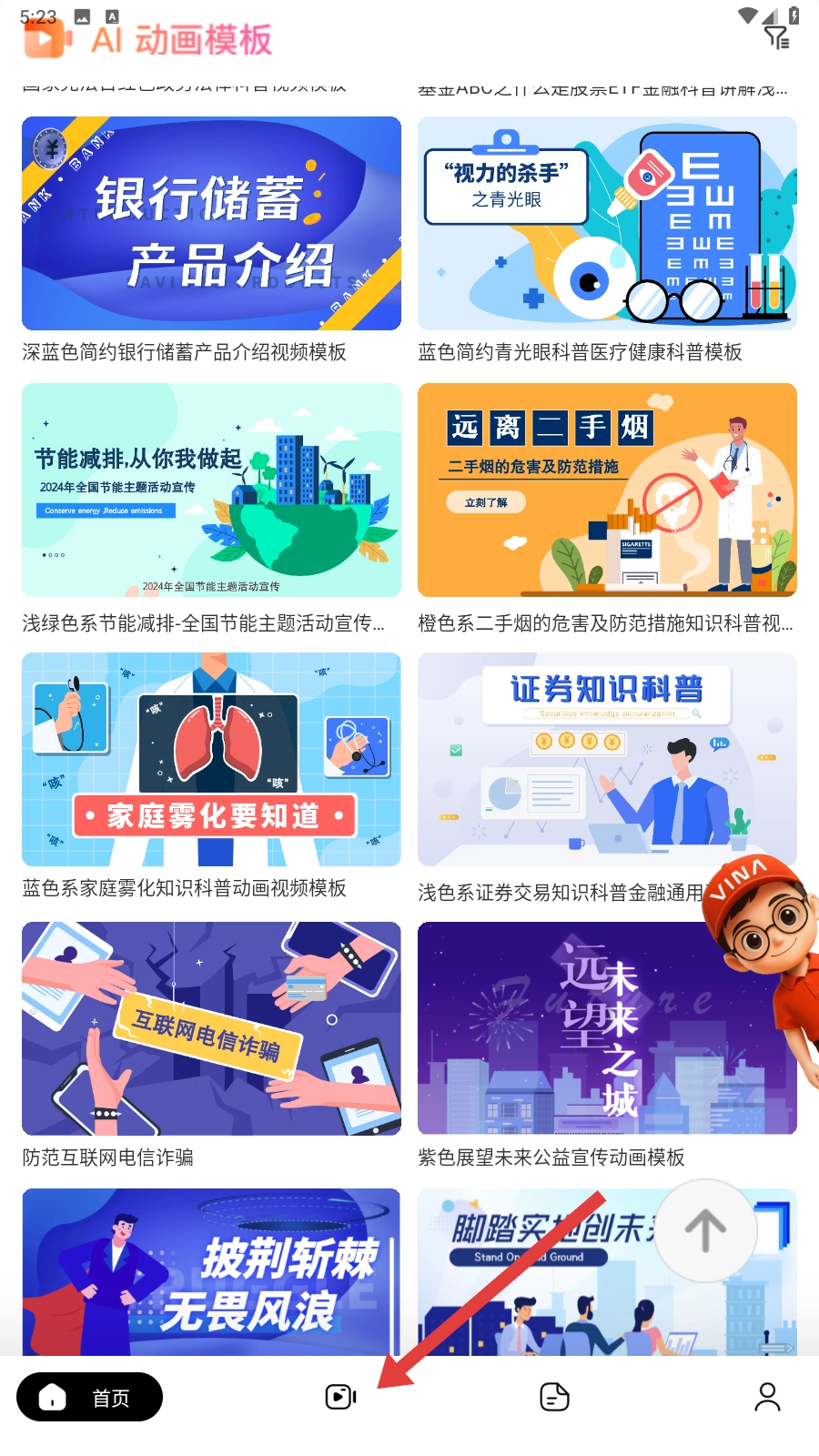The image size is (819, 1456).
Task: Open the filter icon in the top bar
Action: pyautogui.click(x=776, y=37)
